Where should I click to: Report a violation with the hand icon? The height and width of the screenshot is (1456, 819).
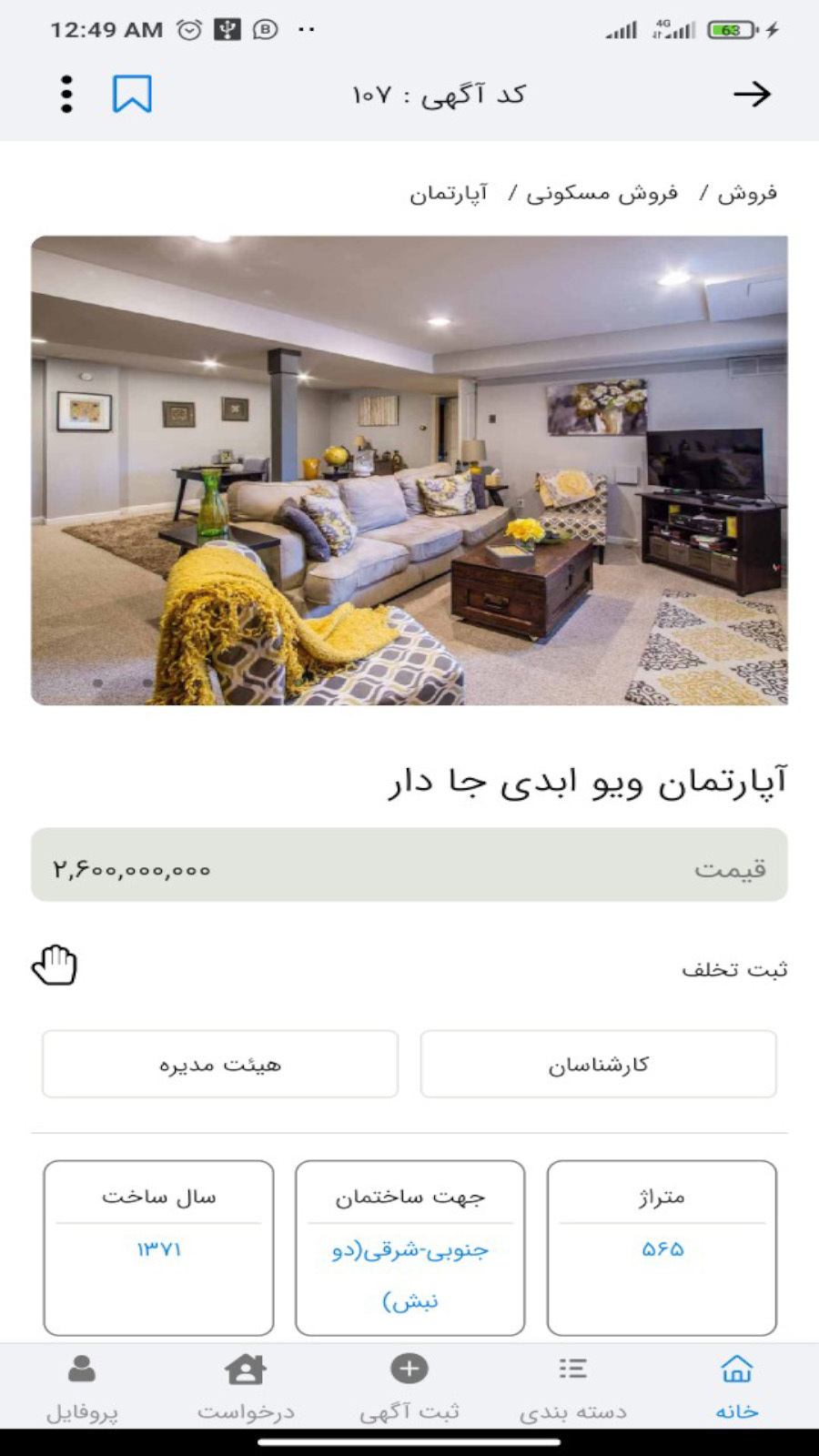[x=55, y=966]
